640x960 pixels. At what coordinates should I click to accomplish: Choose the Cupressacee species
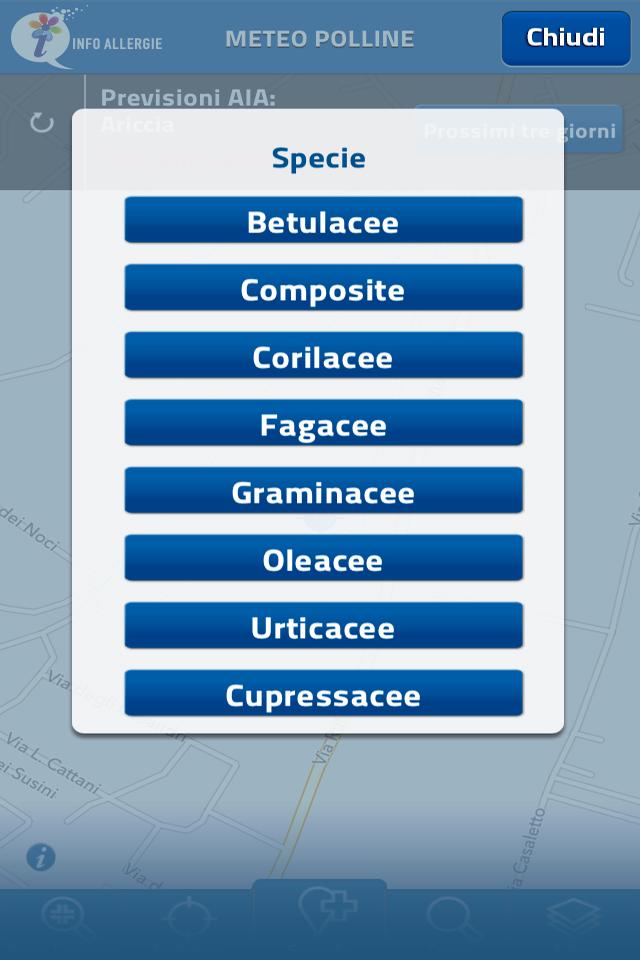pyautogui.click(x=323, y=694)
